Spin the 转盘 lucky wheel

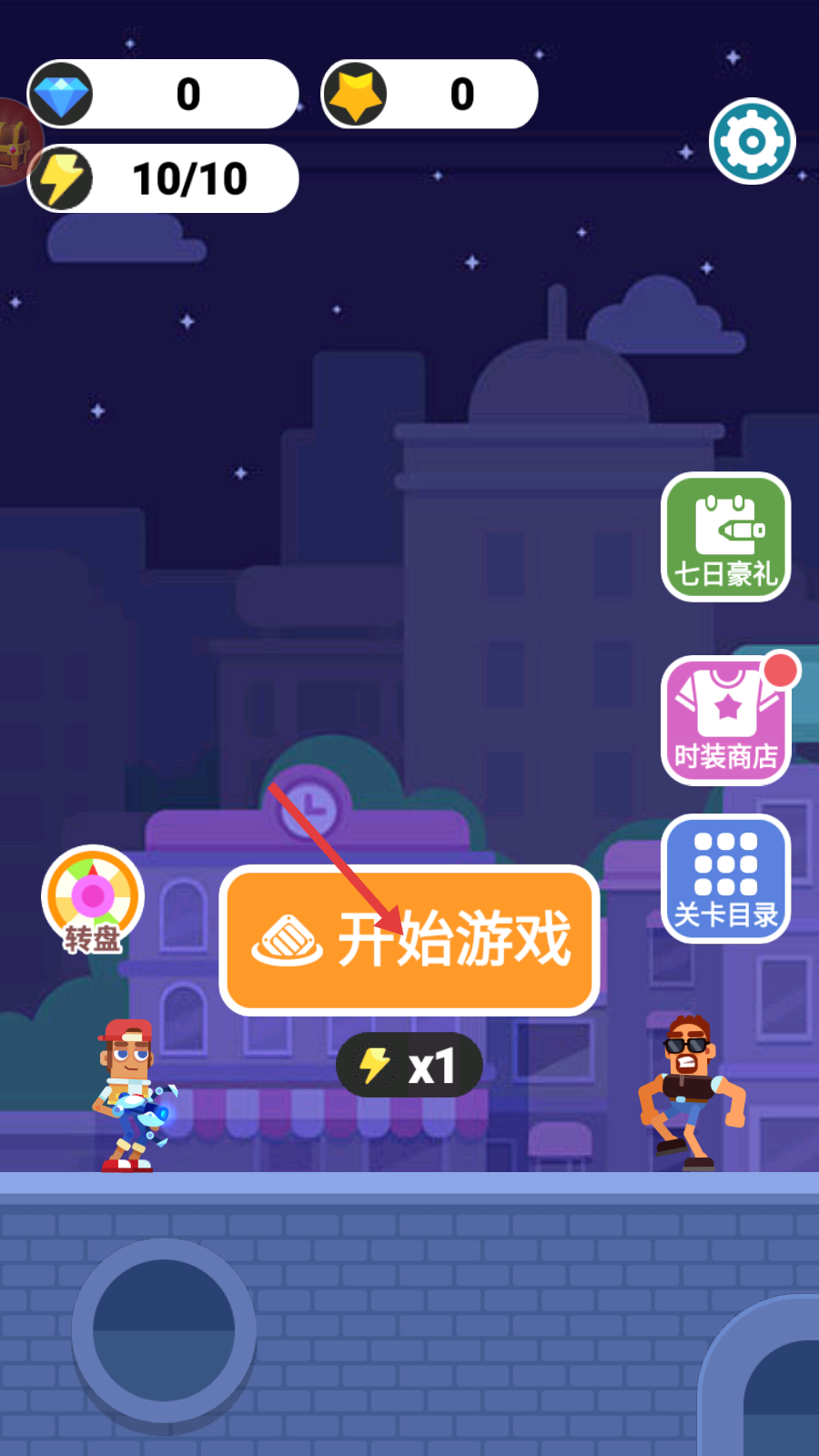click(x=92, y=899)
